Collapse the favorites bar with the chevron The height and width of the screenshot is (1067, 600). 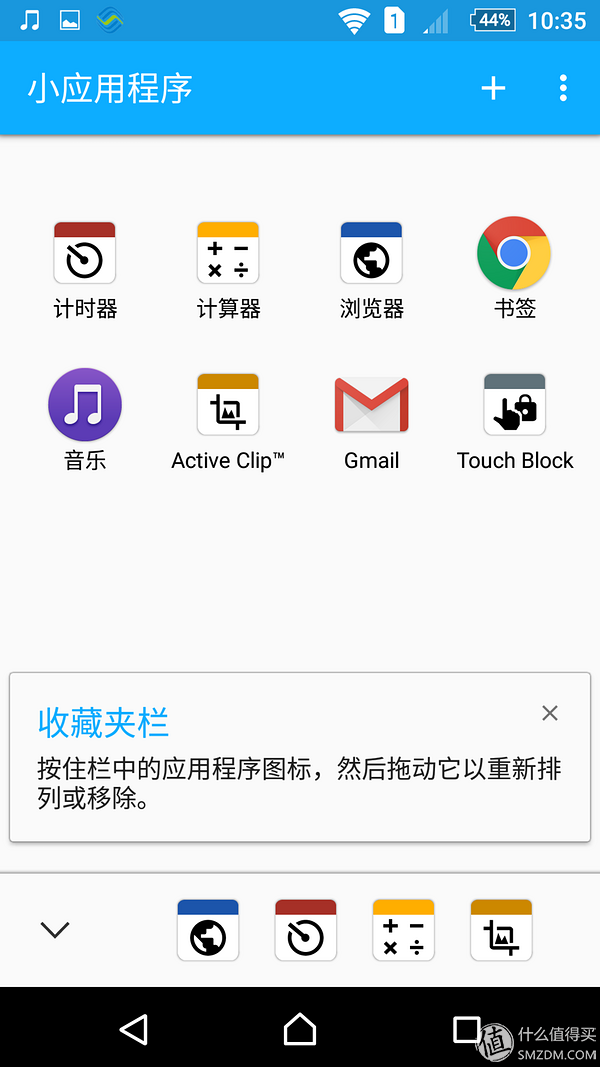pos(55,930)
